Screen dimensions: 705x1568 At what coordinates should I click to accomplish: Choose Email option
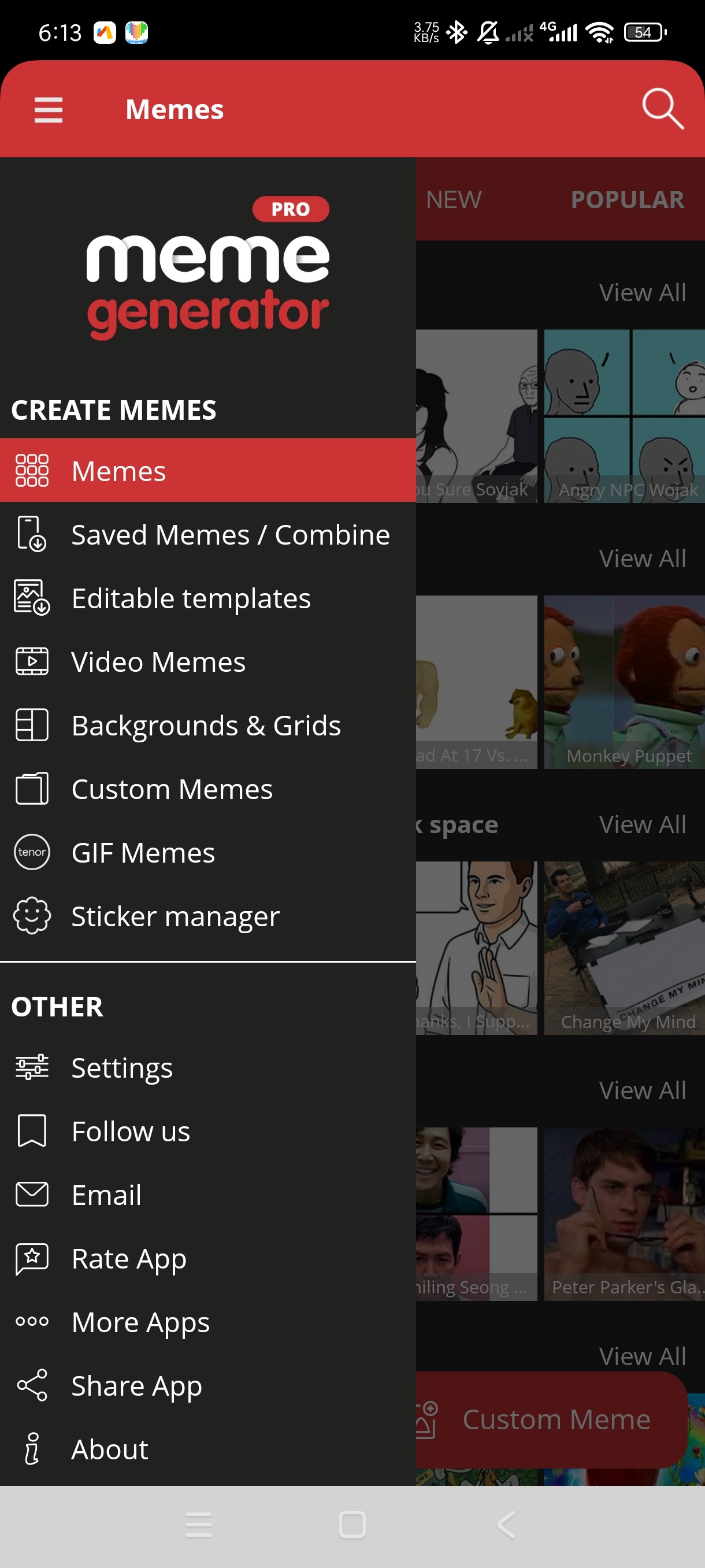(208, 1195)
